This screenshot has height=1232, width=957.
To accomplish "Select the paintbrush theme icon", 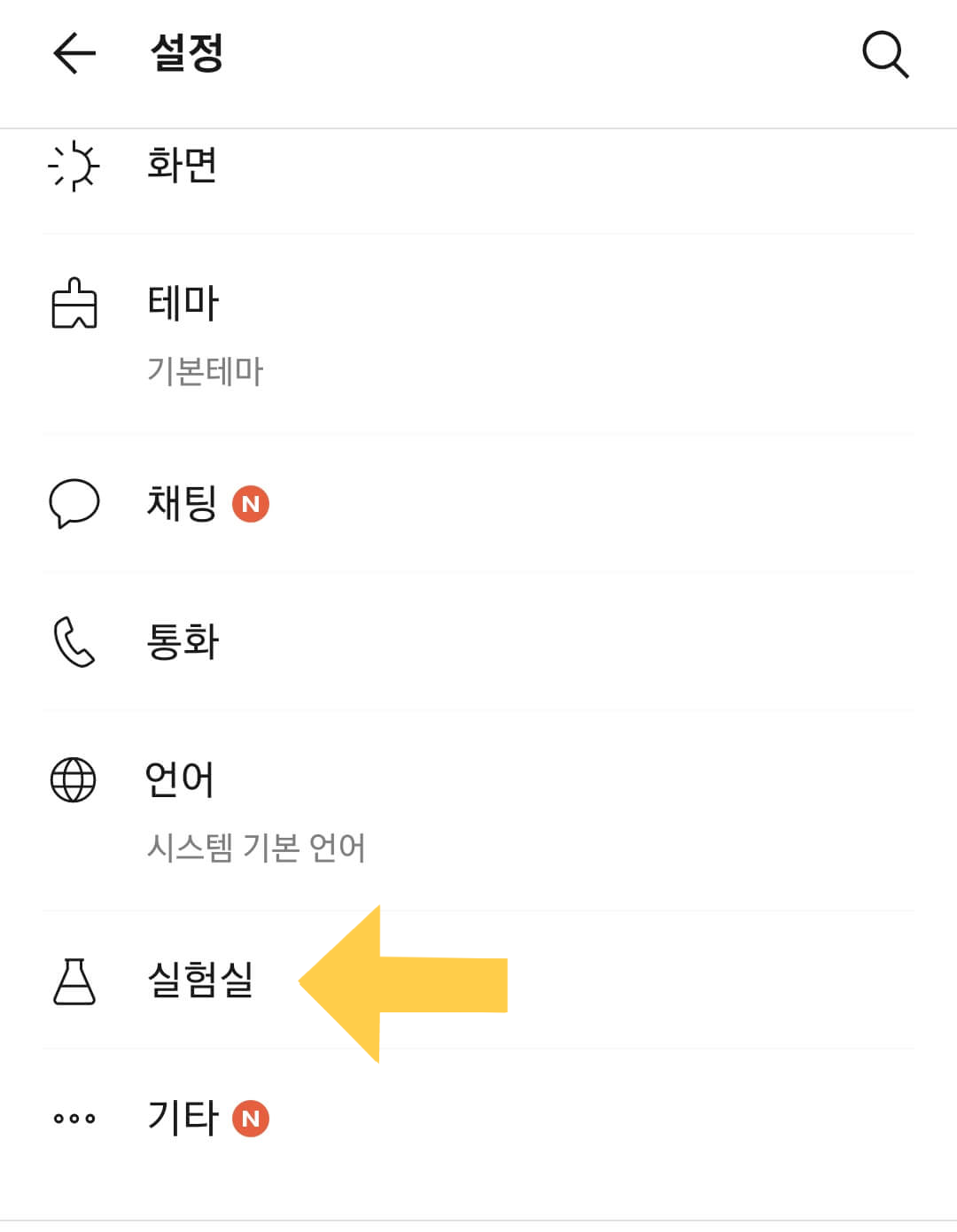I will (74, 303).
